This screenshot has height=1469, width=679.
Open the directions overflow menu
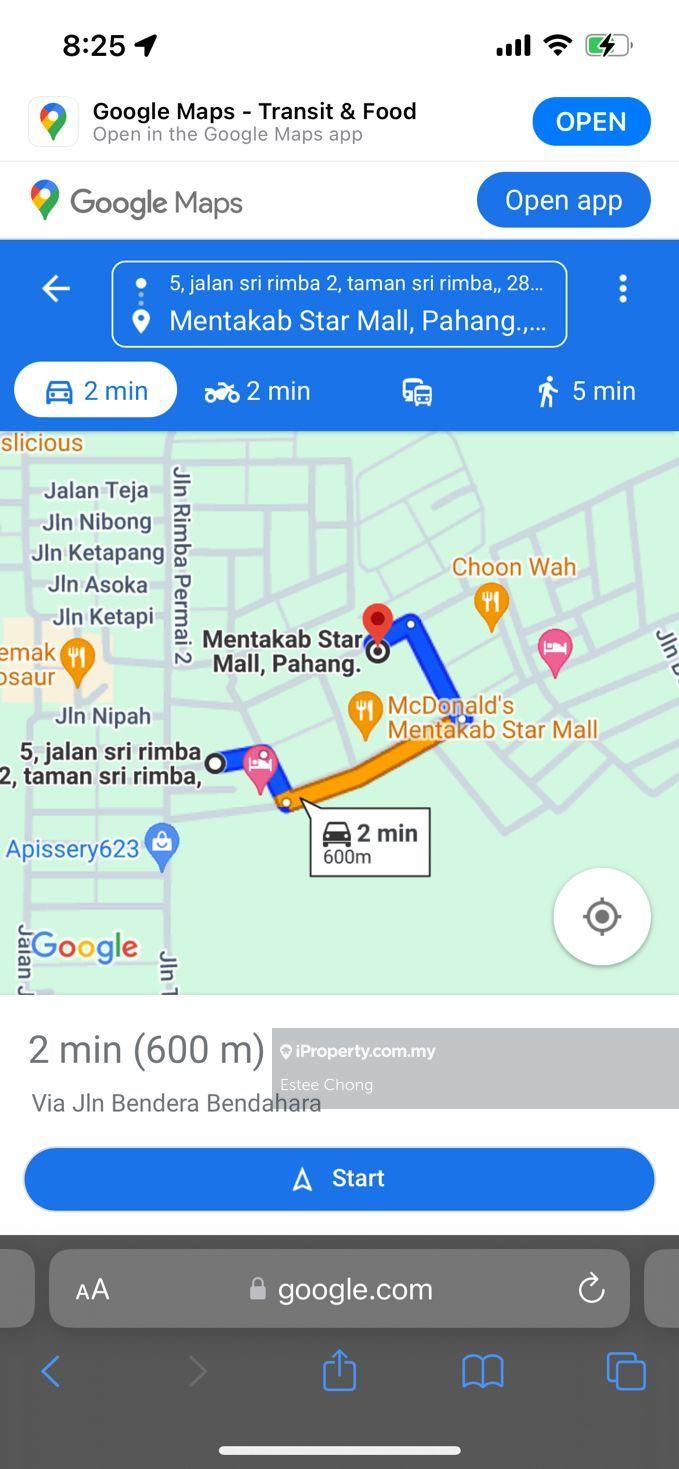(622, 289)
